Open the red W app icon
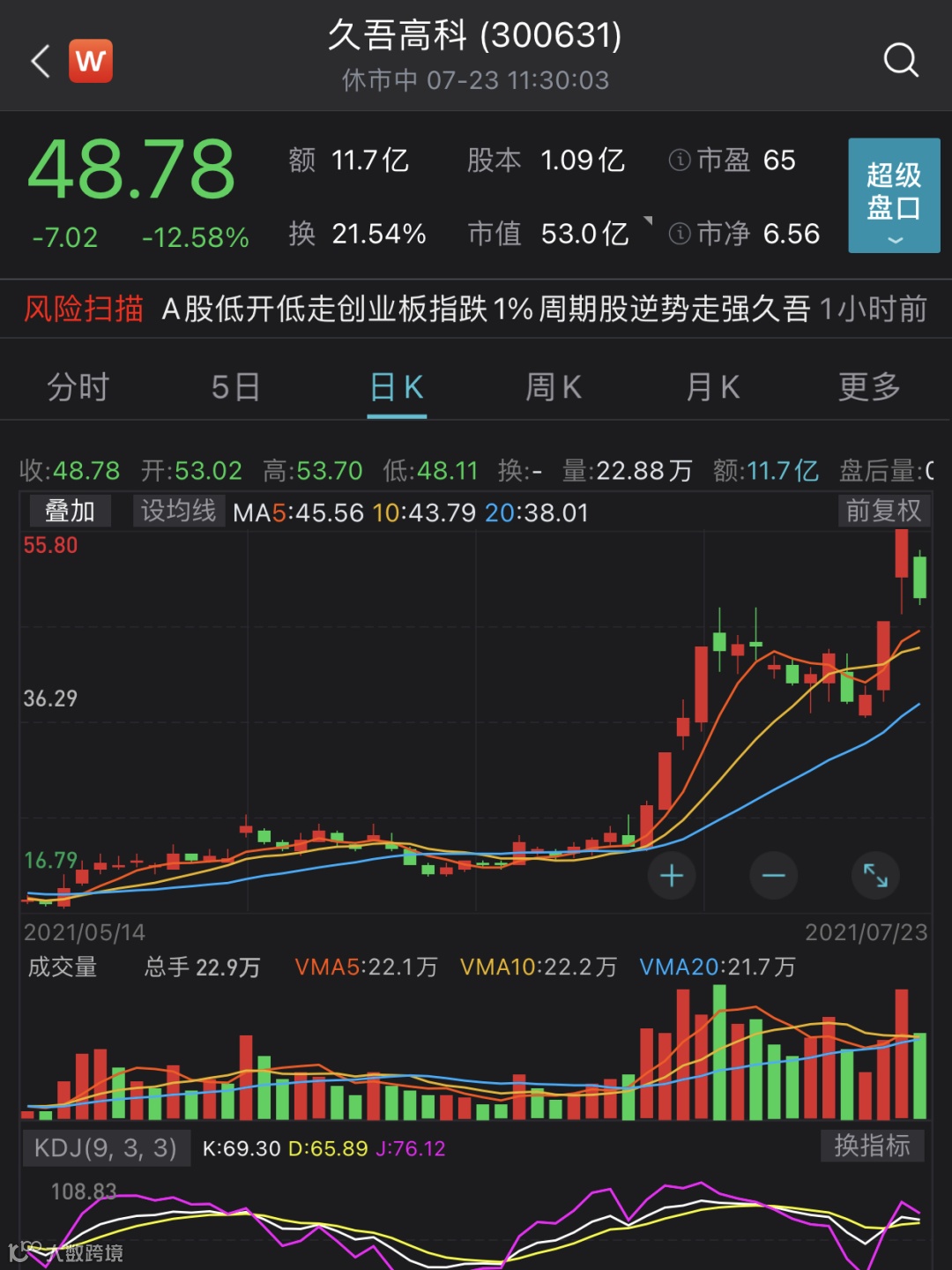The width and height of the screenshot is (952, 1270). 91,61
